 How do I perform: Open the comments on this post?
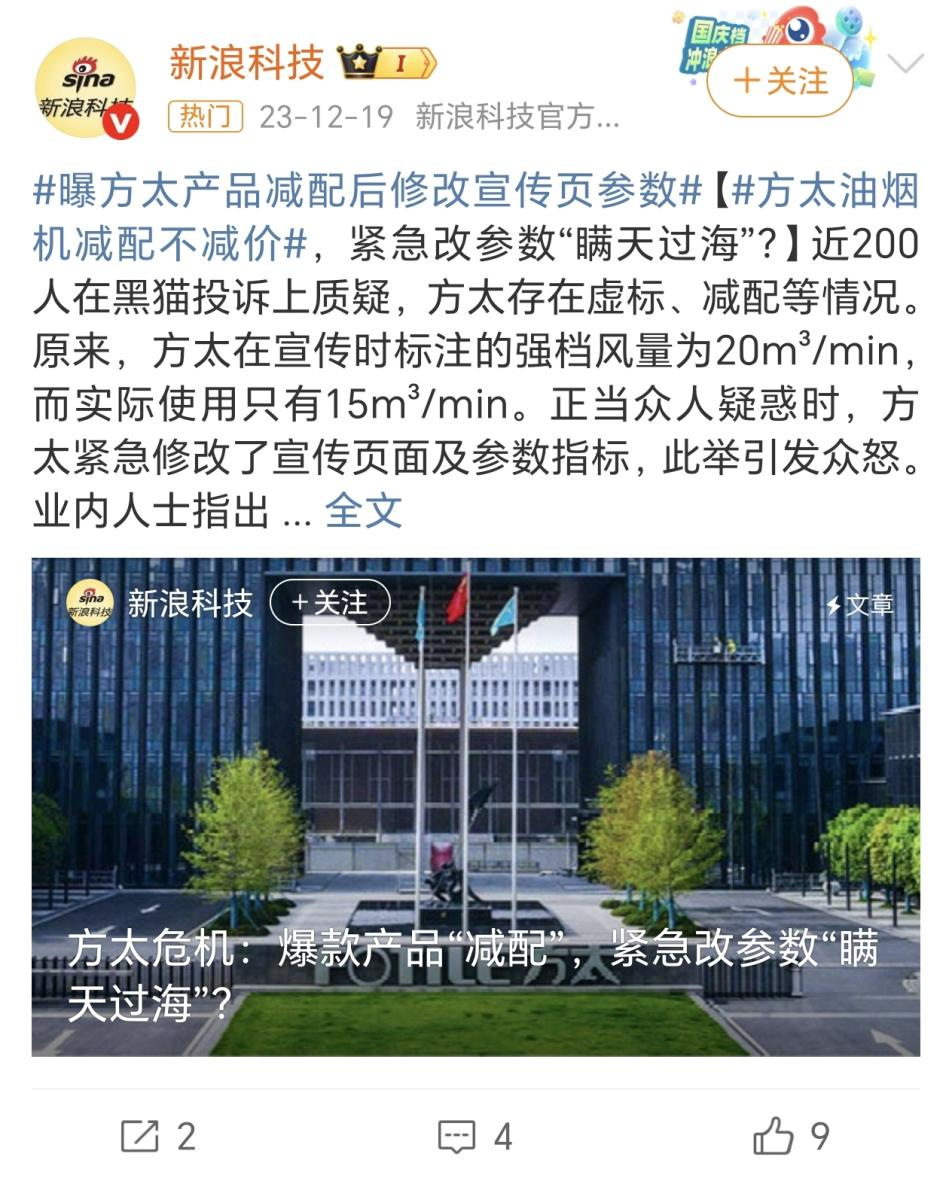point(475,1136)
